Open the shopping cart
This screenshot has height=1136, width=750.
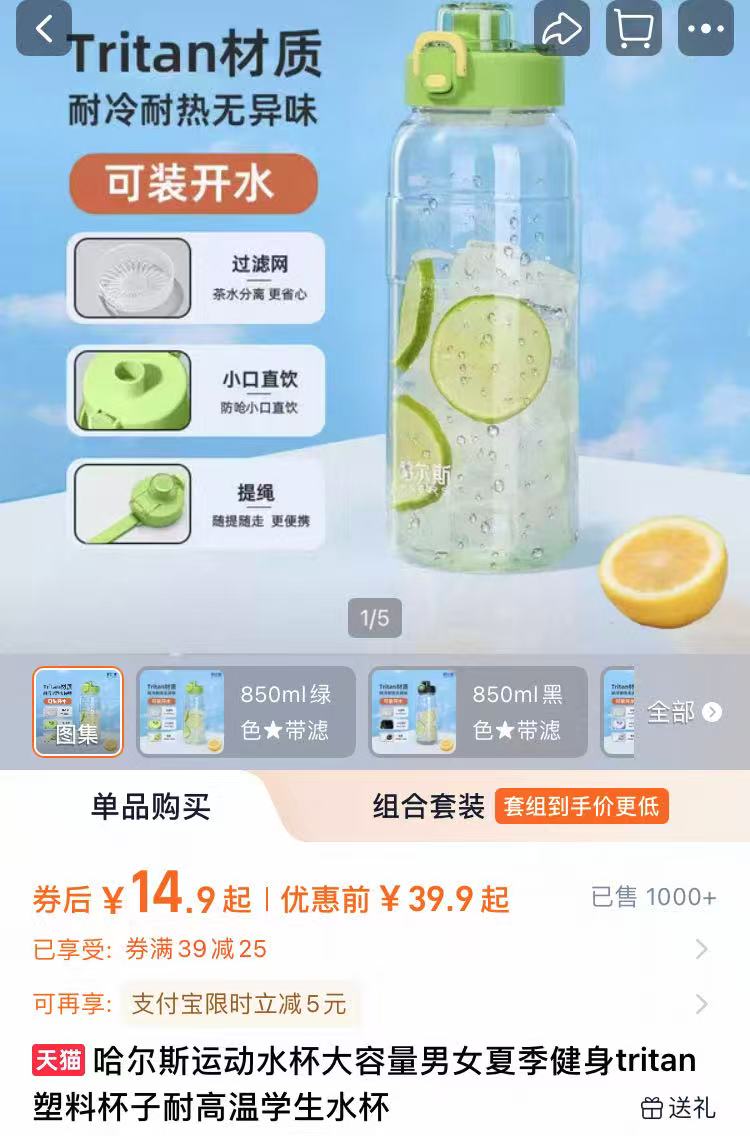[634, 28]
